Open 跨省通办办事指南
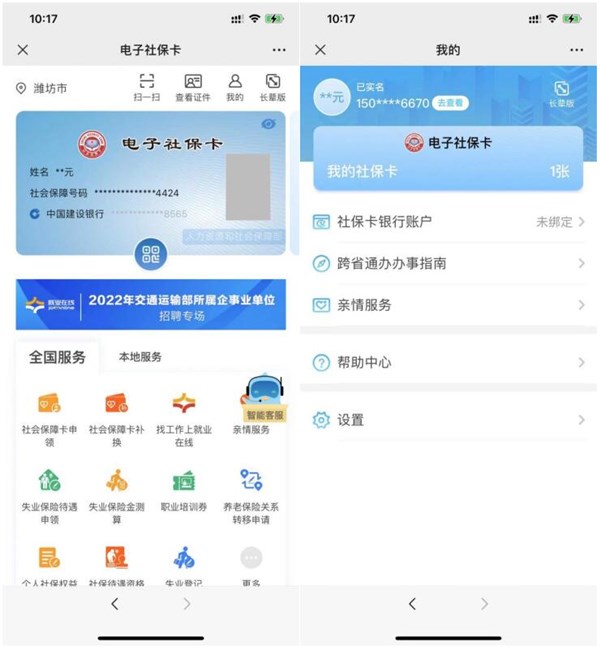600x649 pixels. click(x=448, y=263)
